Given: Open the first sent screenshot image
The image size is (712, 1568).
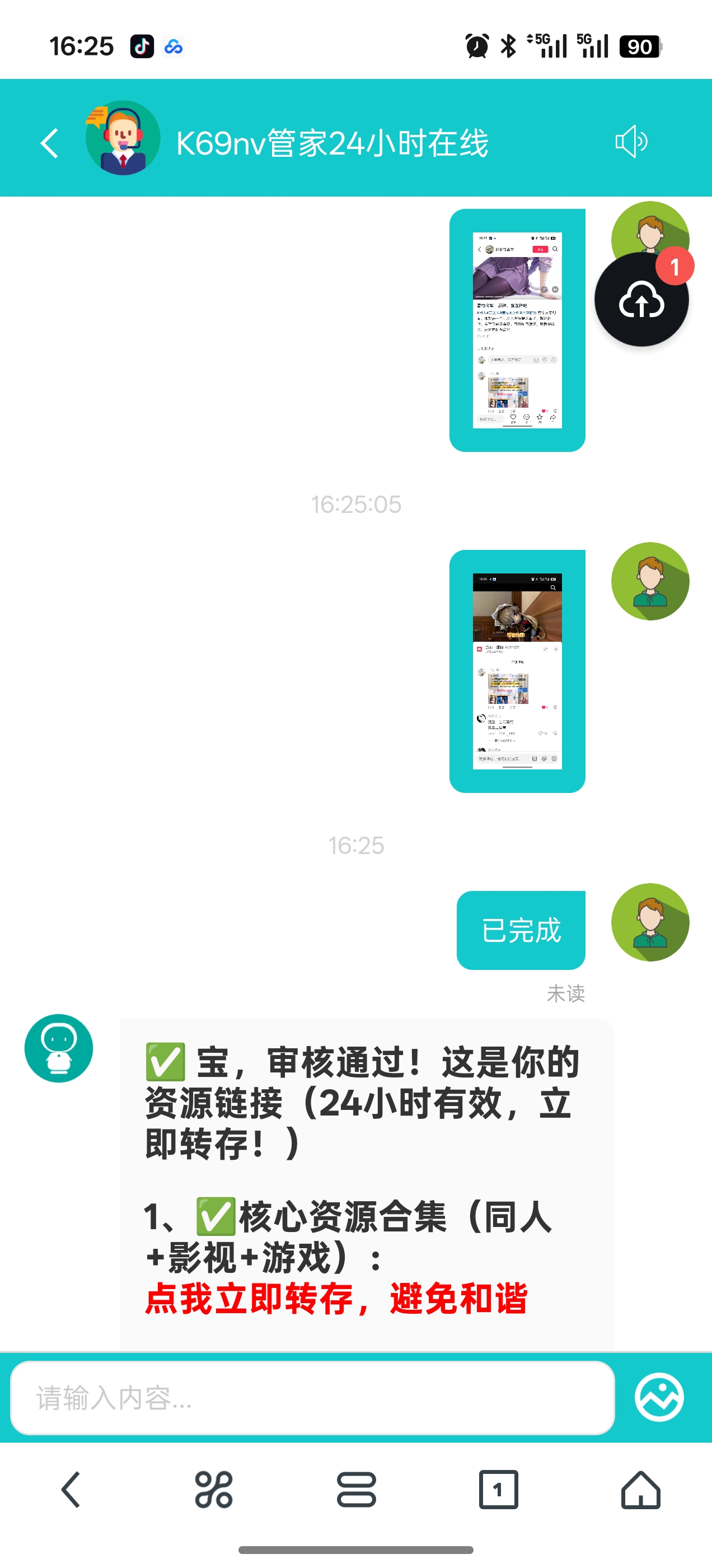Looking at the screenshot, I should click(x=517, y=330).
